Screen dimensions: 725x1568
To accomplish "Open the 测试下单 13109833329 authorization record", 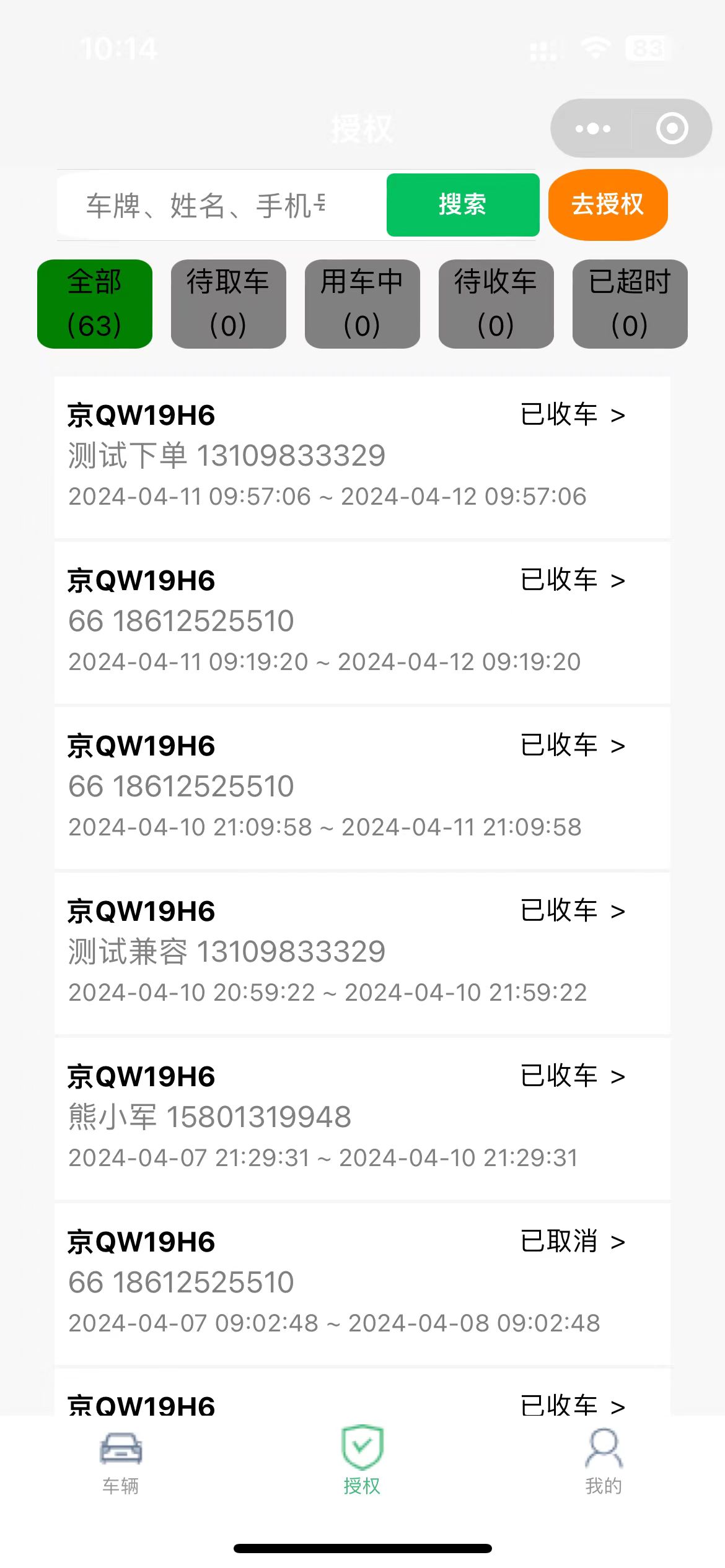I will (x=362, y=457).
